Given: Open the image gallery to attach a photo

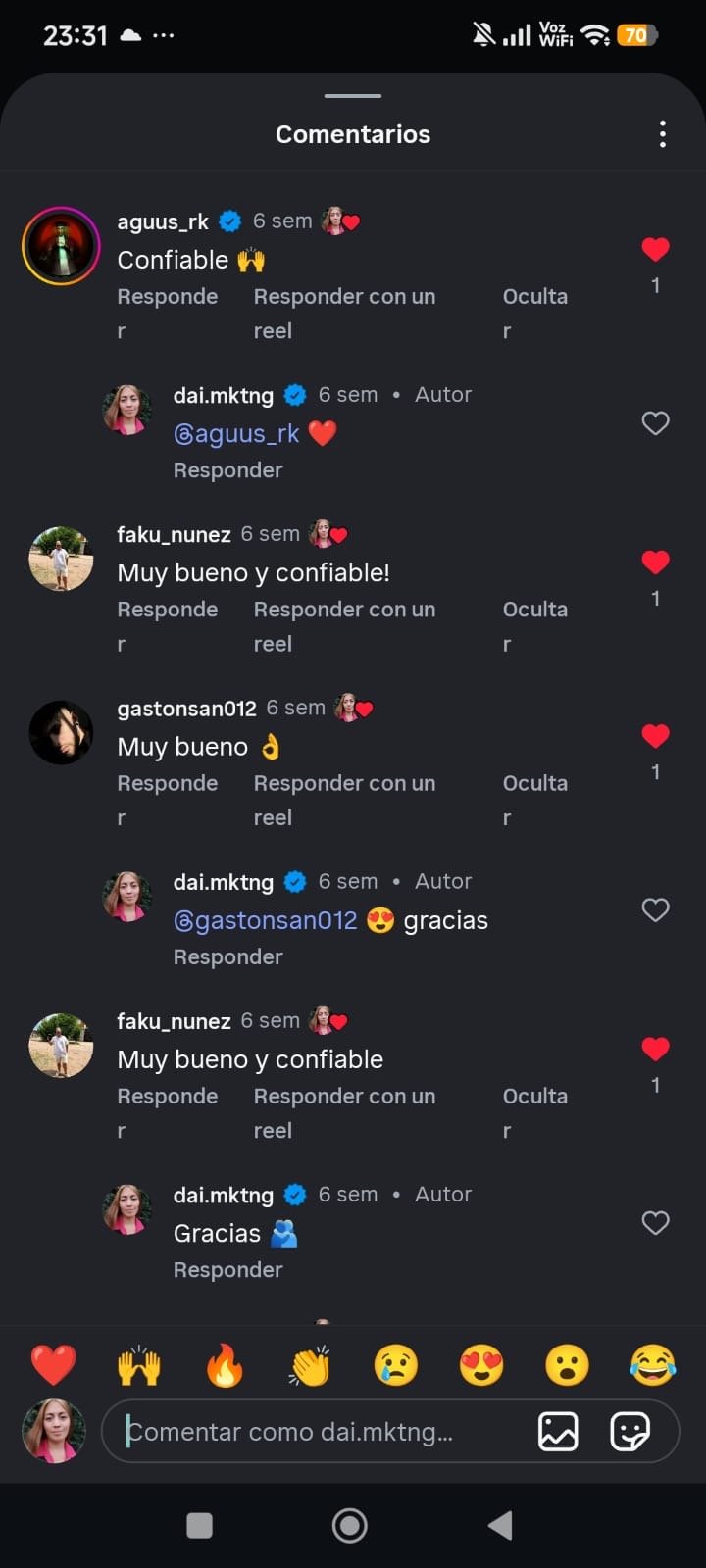Looking at the screenshot, I should click(557, 1432).
